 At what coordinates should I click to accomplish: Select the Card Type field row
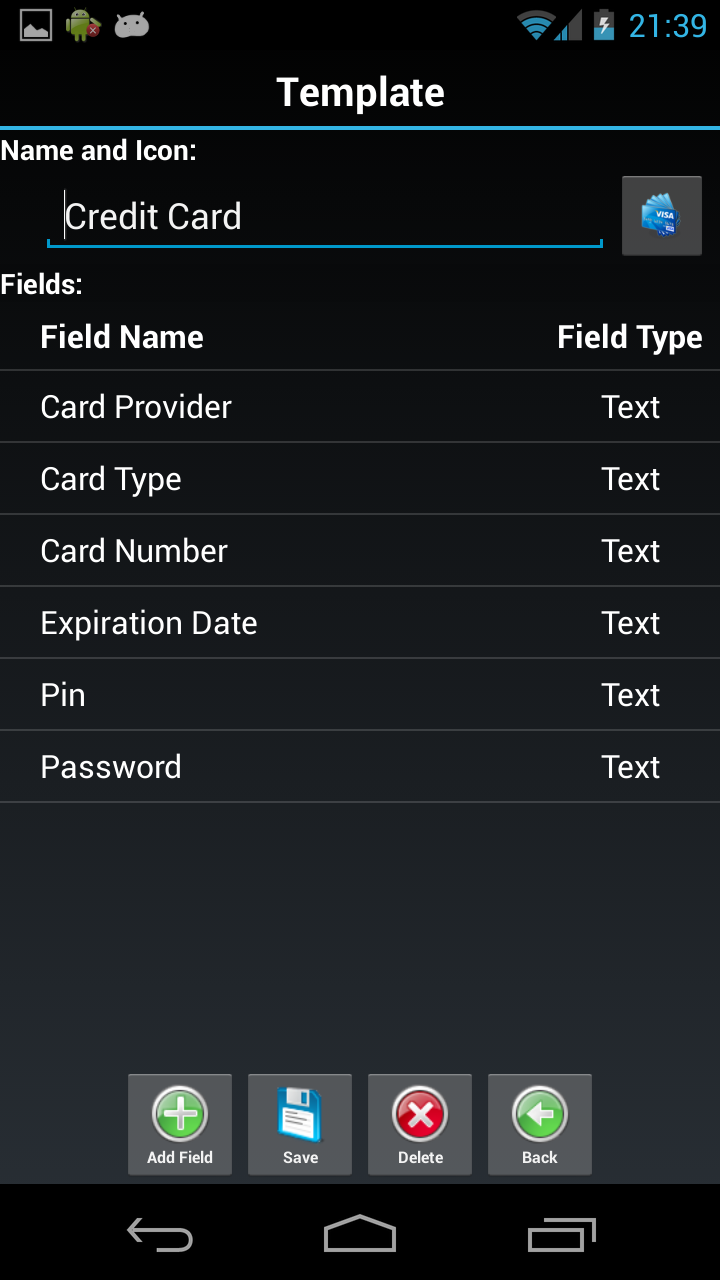110,478
